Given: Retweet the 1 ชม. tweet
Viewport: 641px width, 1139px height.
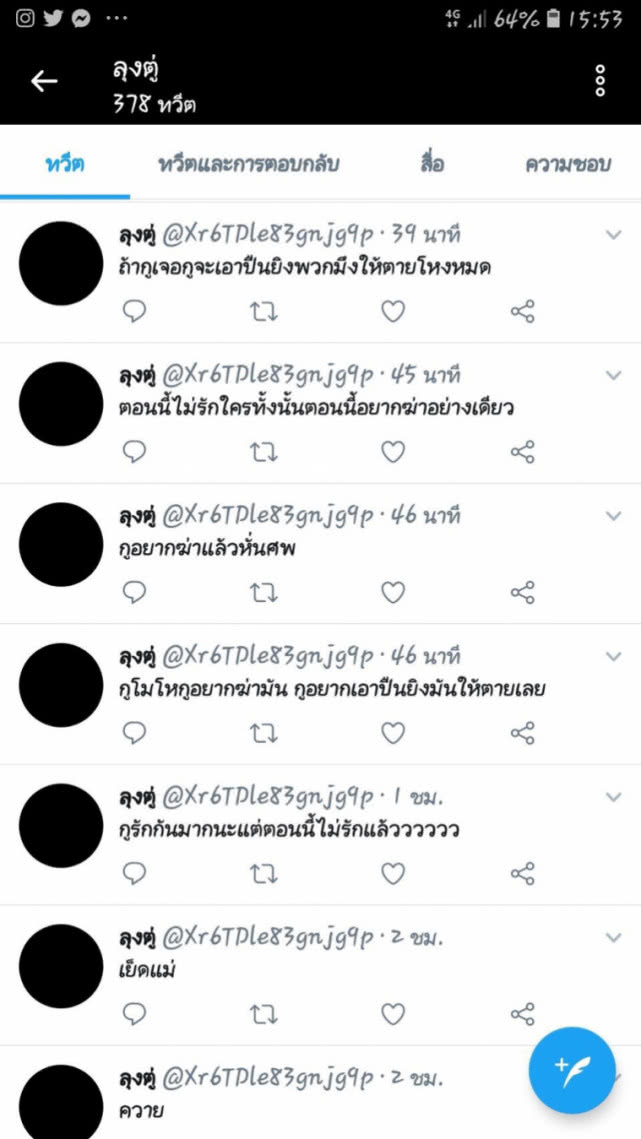Looking at the screenshot, I should tap(263, 874).
